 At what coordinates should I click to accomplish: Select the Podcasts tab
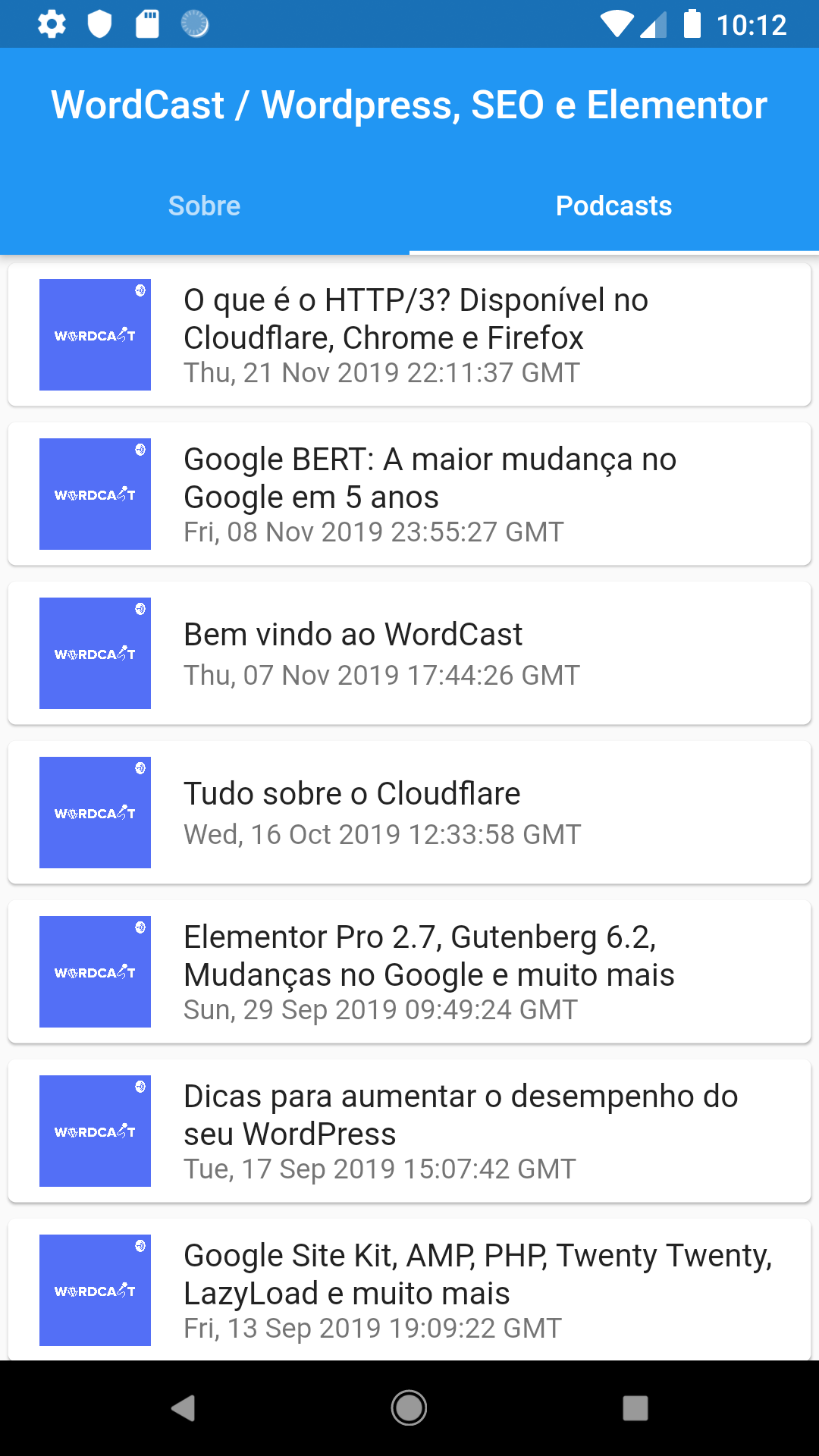(x=614, y=206)
